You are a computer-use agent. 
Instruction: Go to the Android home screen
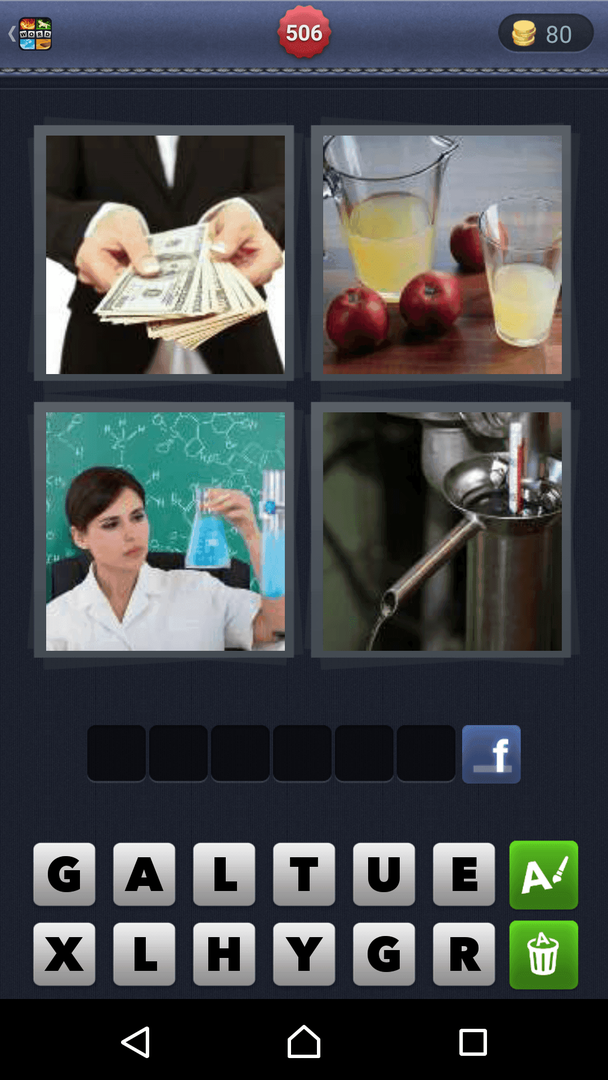(304, 1042)
